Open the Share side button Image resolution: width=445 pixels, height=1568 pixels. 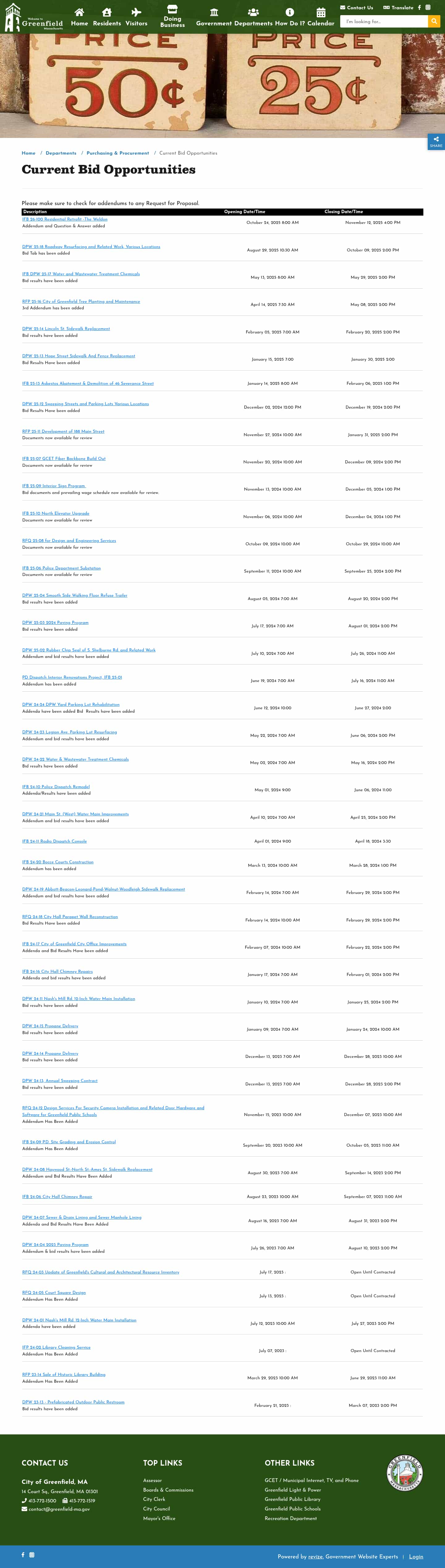point(436,142)
